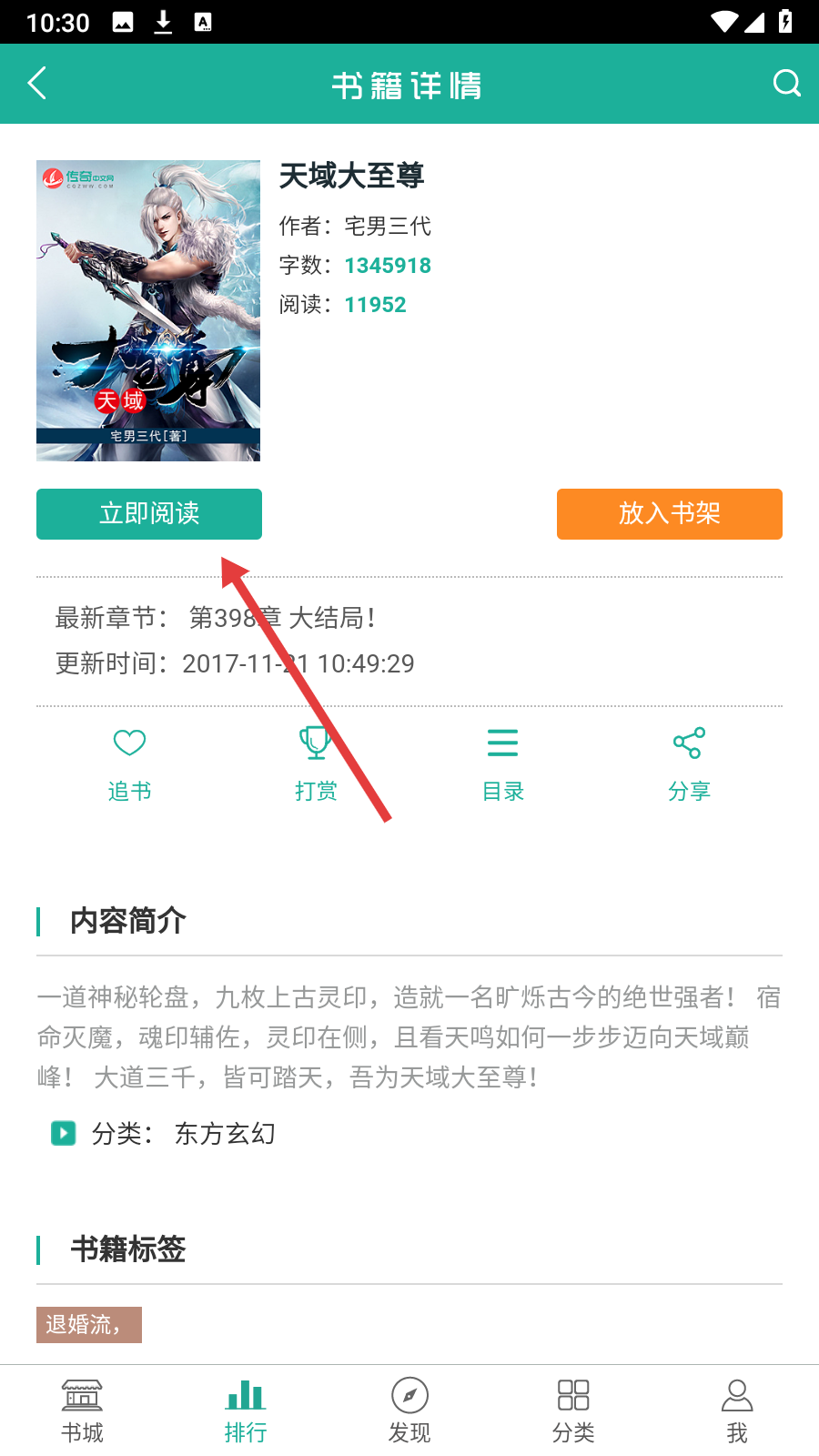
Task: Switch to the 发现 tab
Action: pos(409,1411)
